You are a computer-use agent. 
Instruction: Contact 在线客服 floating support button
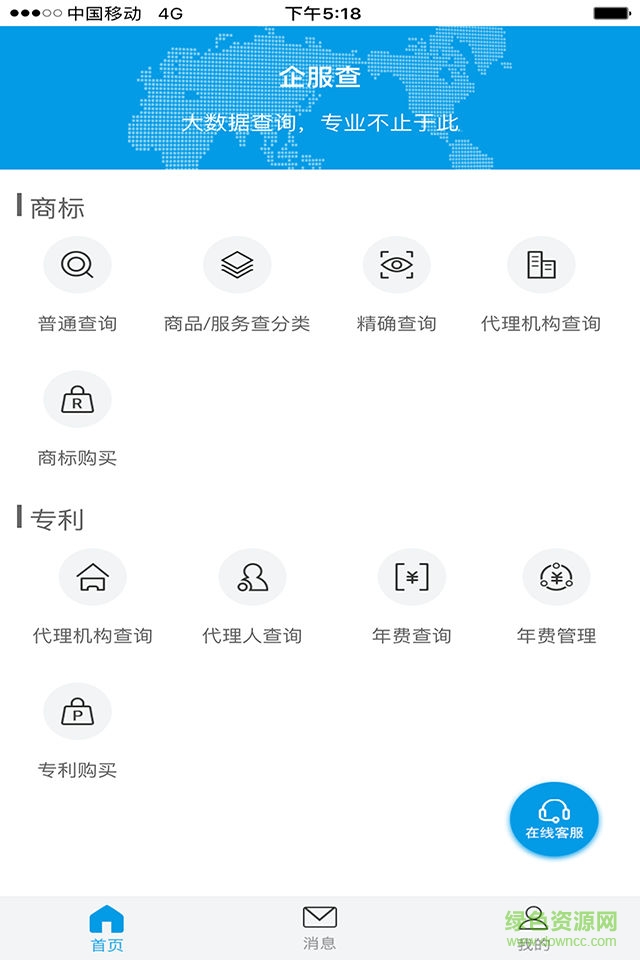tap(554, 819)
